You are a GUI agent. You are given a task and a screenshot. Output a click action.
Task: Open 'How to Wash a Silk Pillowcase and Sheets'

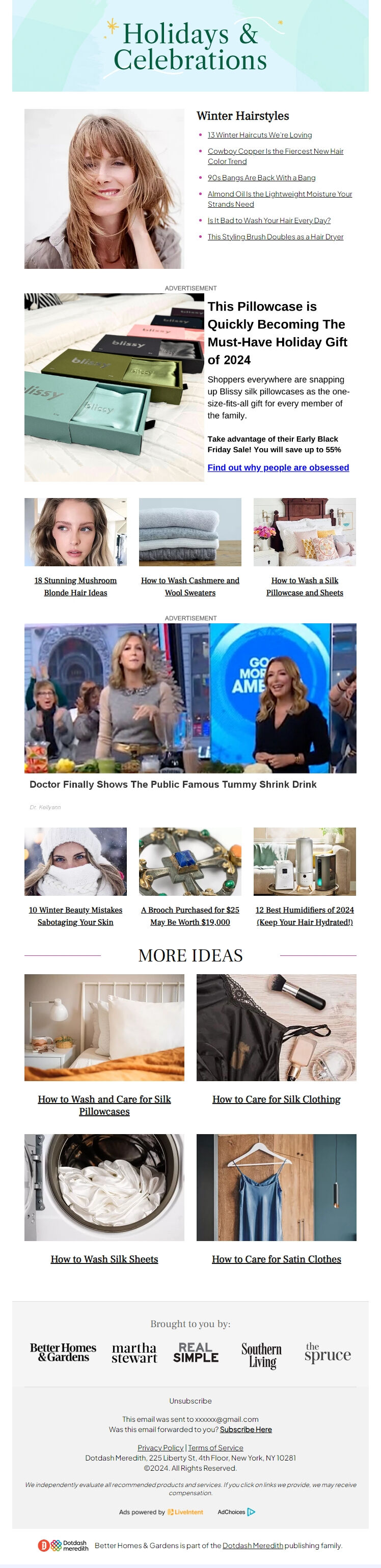304,586
